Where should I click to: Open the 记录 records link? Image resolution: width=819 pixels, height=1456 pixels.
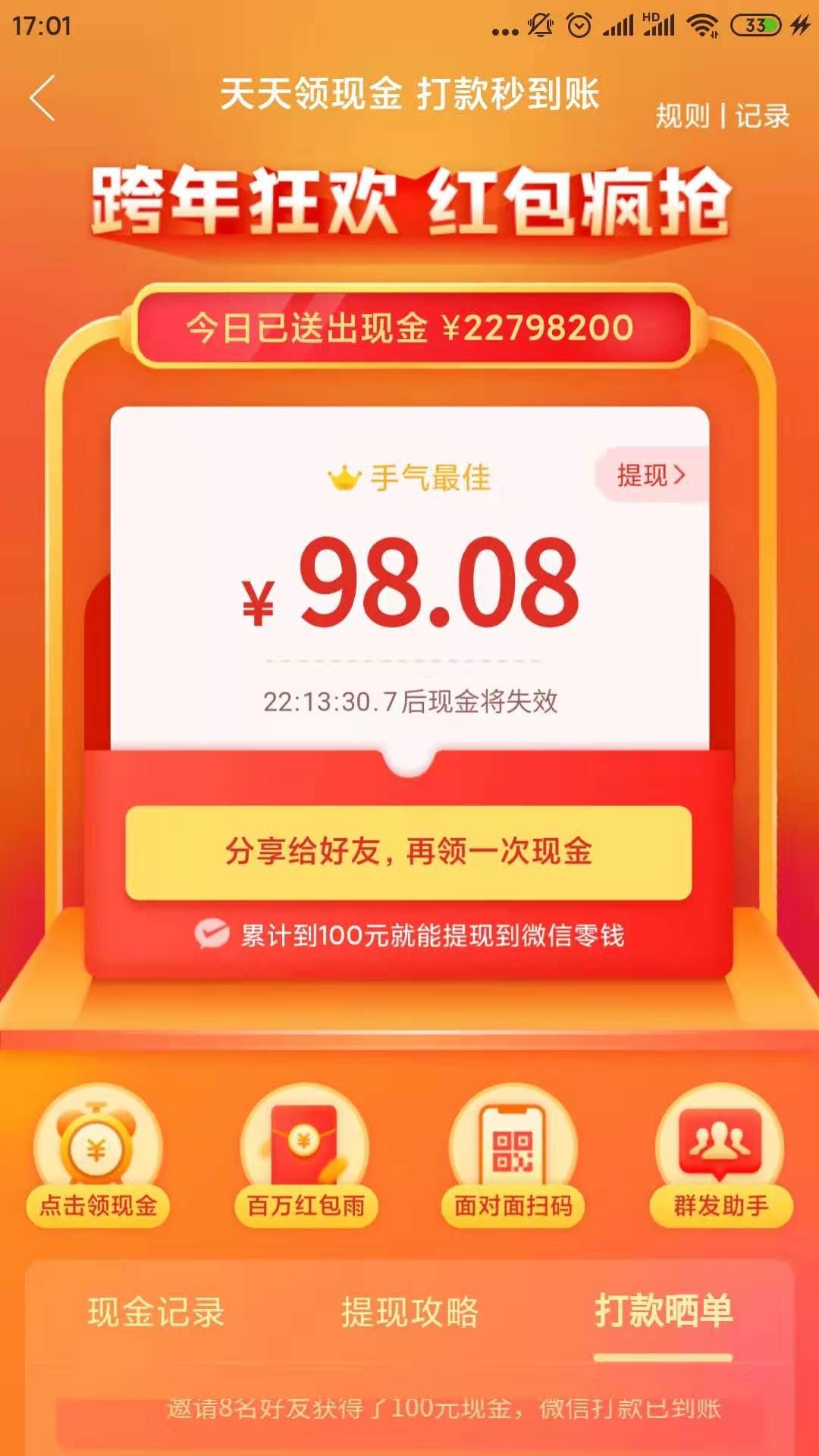[x=762, y=115]
